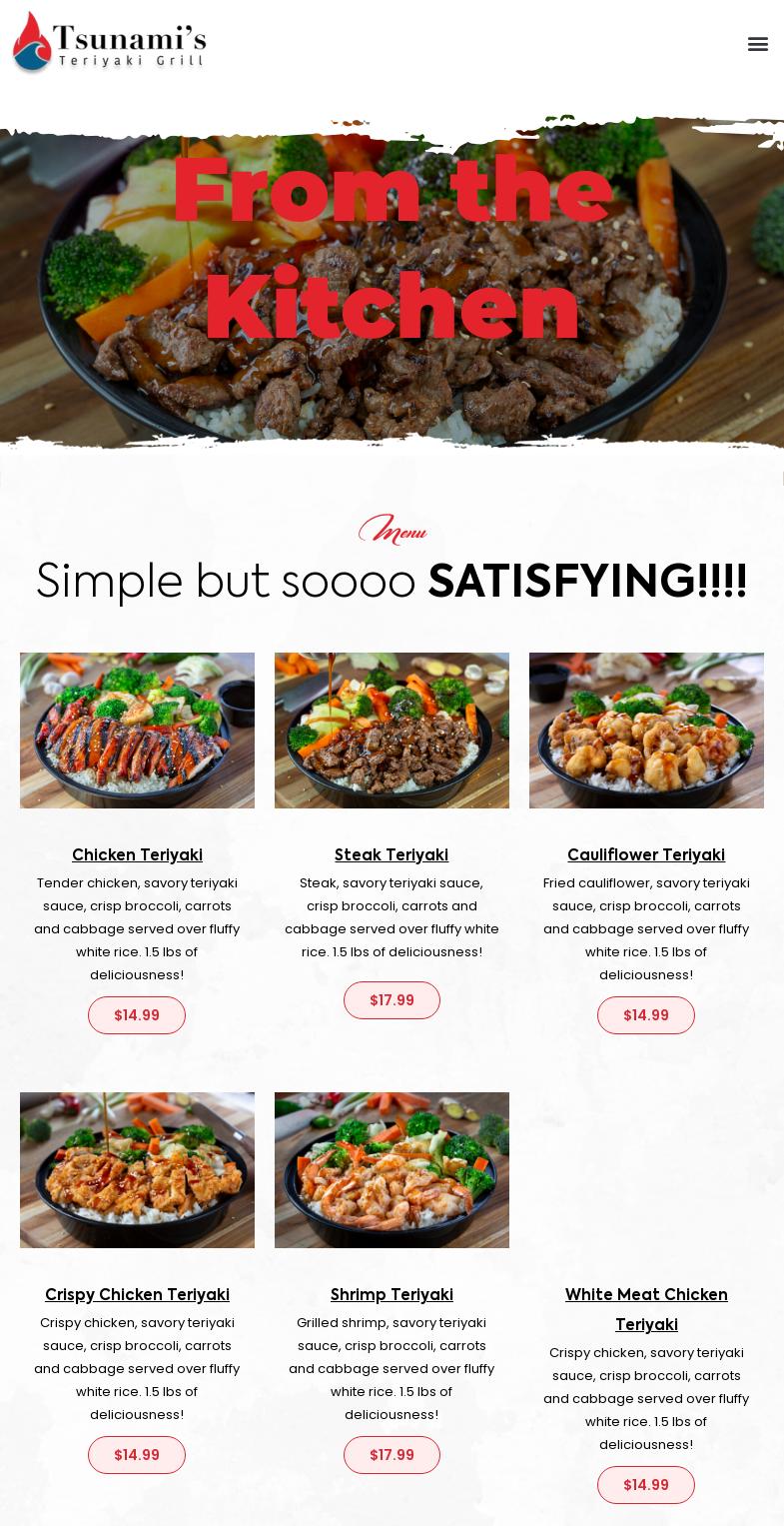The height and width of the screenshot is (1526, 784).
Task: Open the hamburger navigation menu
Action: [757, 44]
